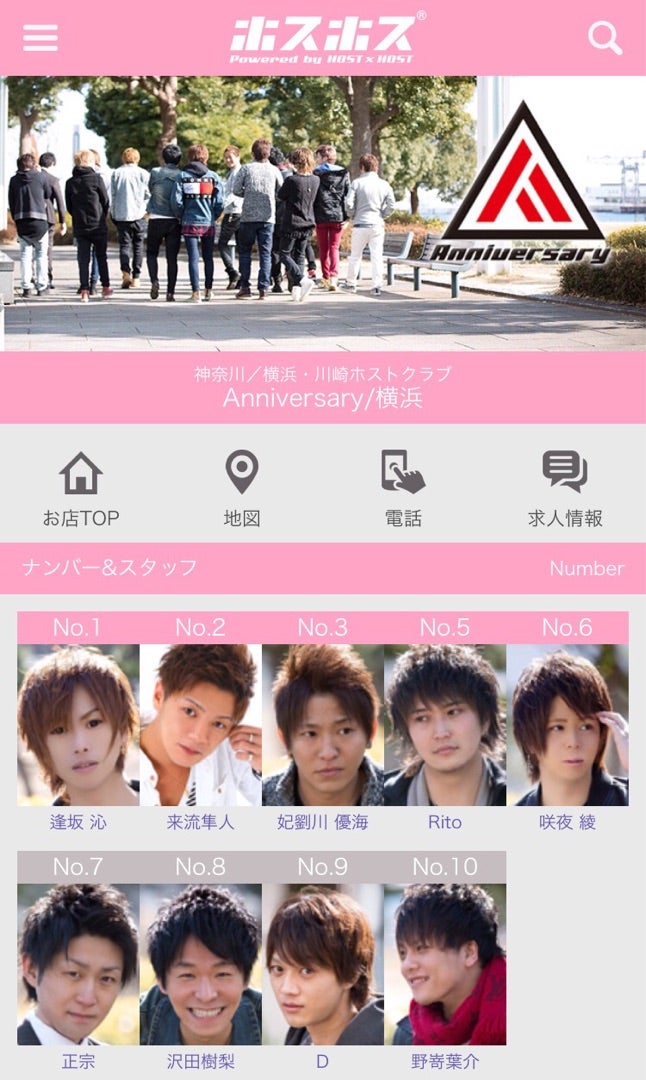Open the search magnifier
Image resolution: width=646 pixels, height=1080 pixels.
605,38
